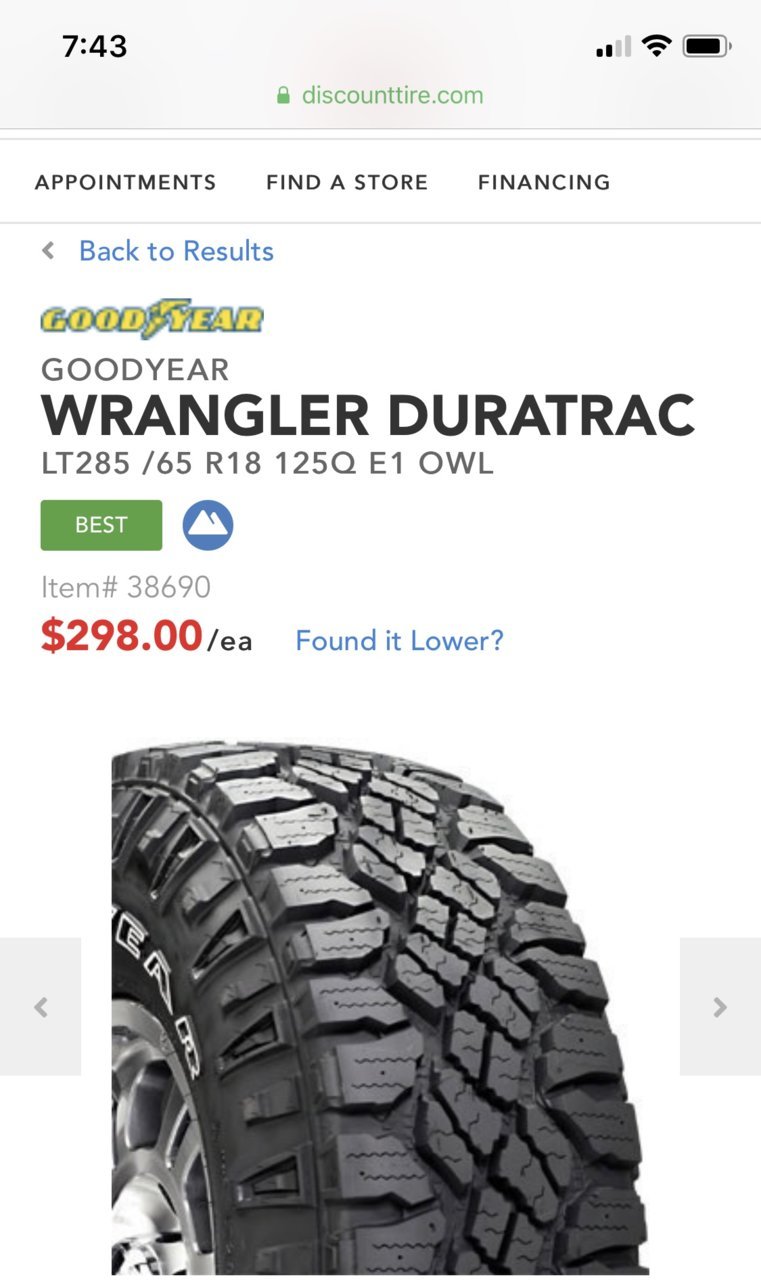The height and width of the screenshot is (1280, 761).
Task: Return via Back to Results
Action: [x=175, y=251]
